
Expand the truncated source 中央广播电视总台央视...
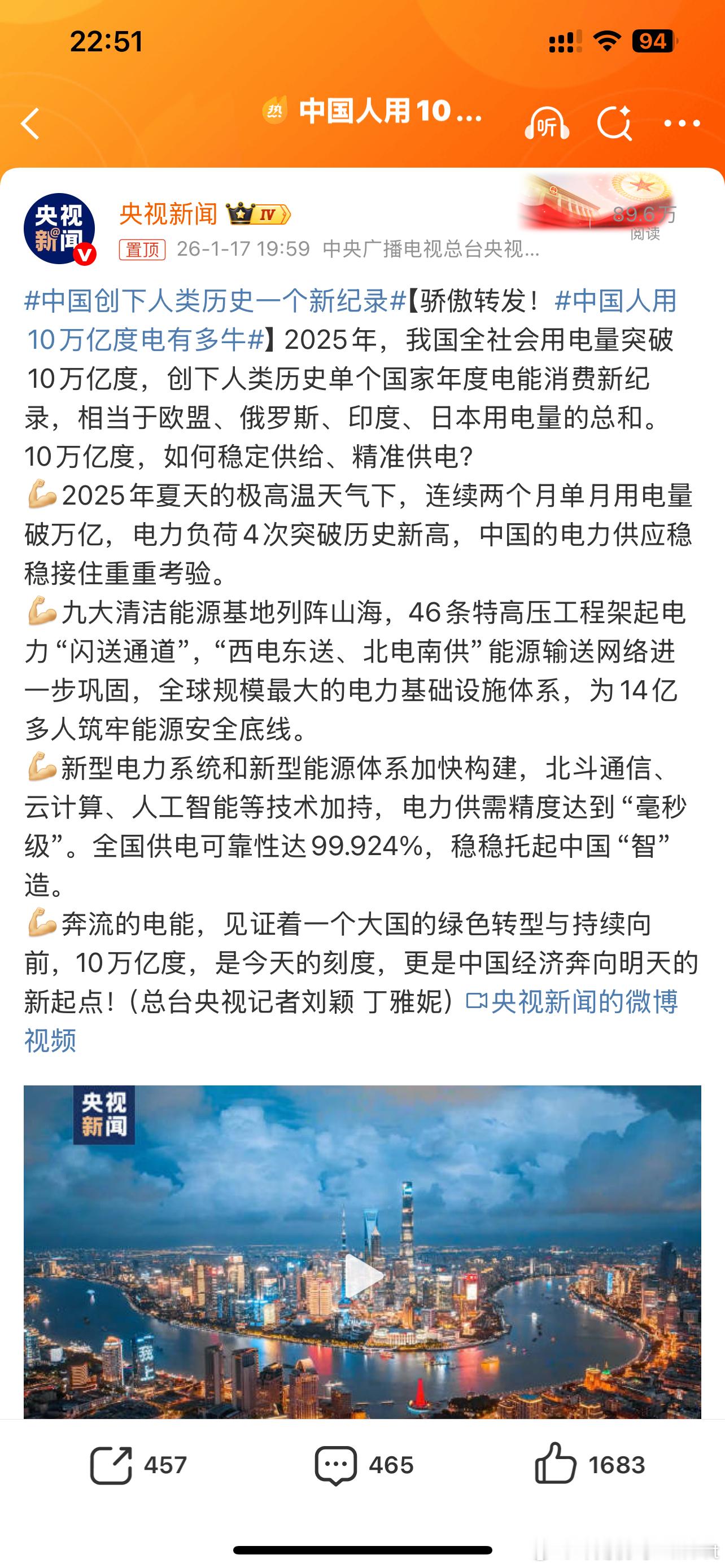430,249
